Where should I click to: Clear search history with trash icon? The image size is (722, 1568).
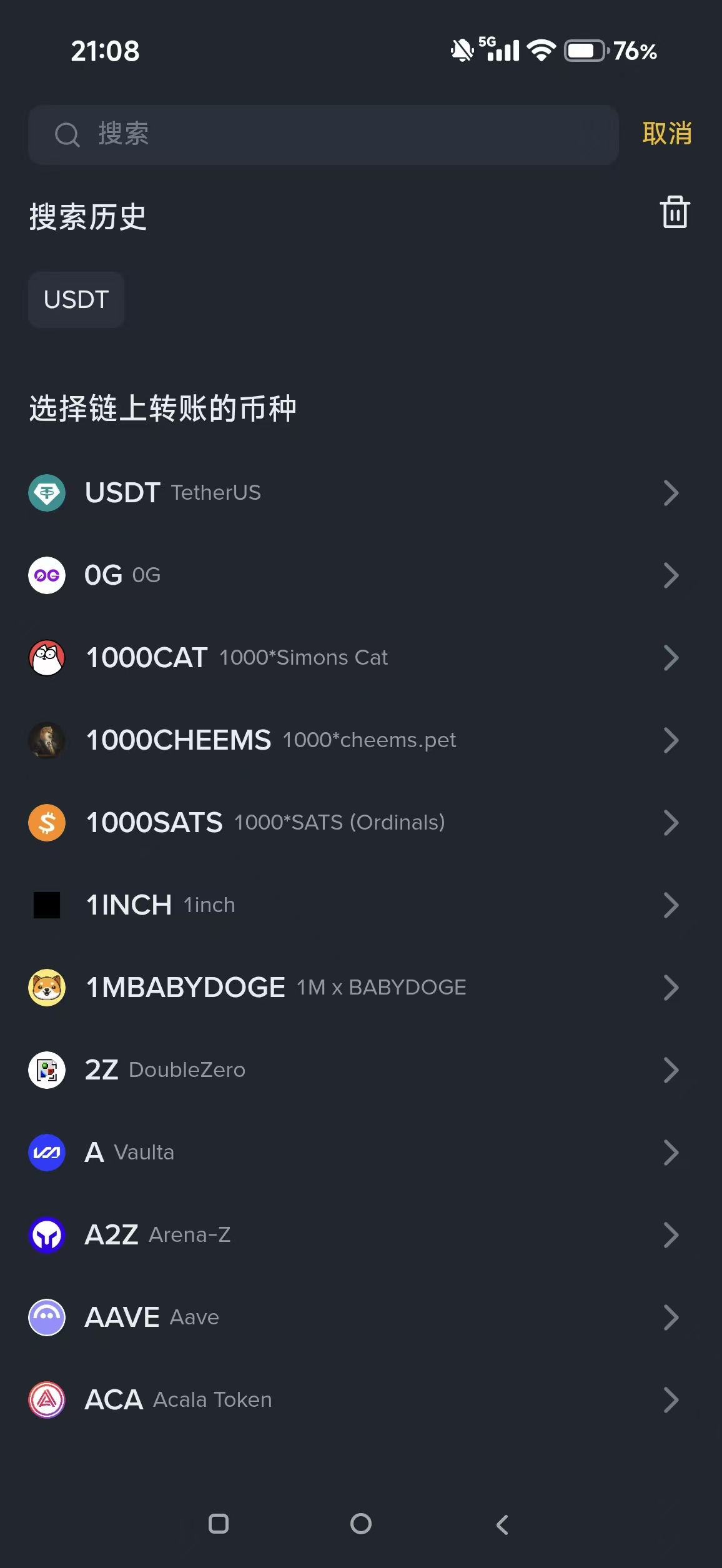pyautogui.click(x=675, y=212)
